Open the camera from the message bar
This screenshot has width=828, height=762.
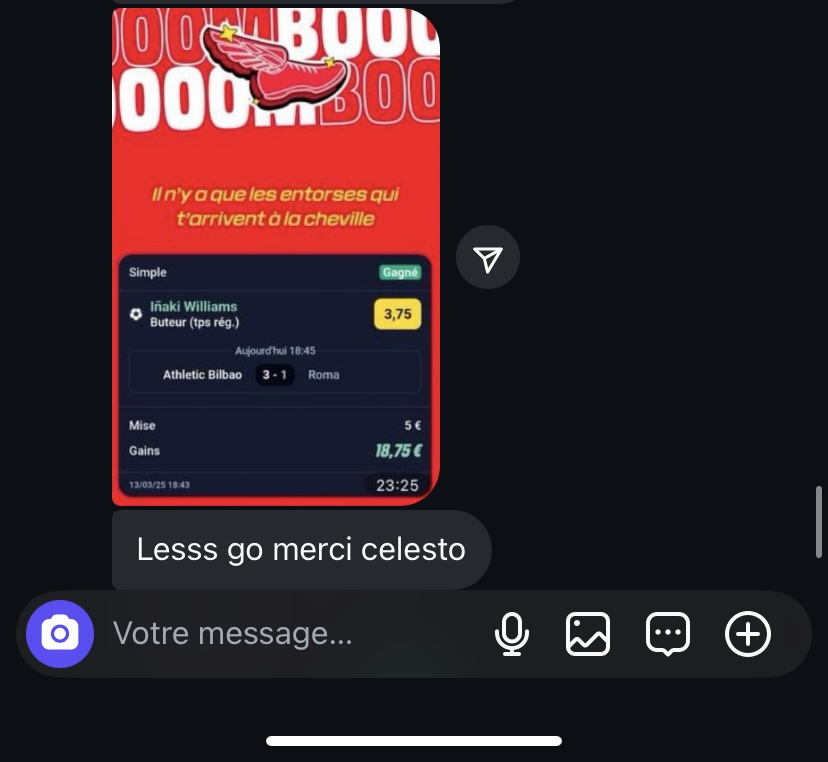click(x=60, y=634)
